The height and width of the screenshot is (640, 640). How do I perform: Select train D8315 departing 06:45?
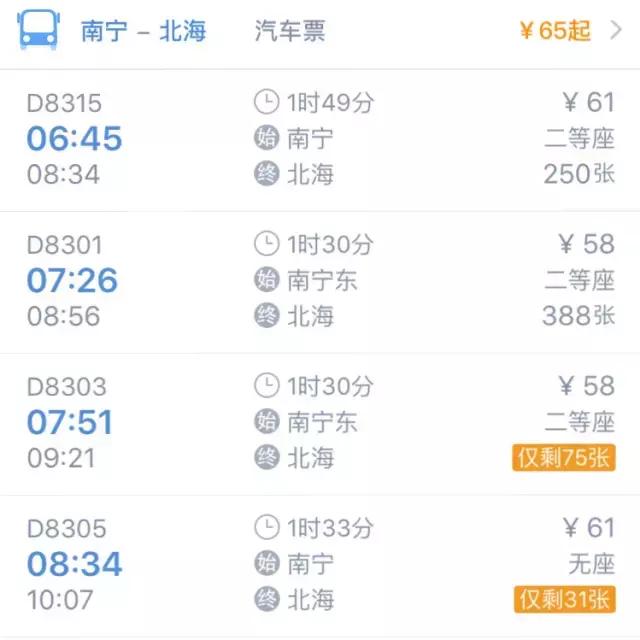[320, 139]
